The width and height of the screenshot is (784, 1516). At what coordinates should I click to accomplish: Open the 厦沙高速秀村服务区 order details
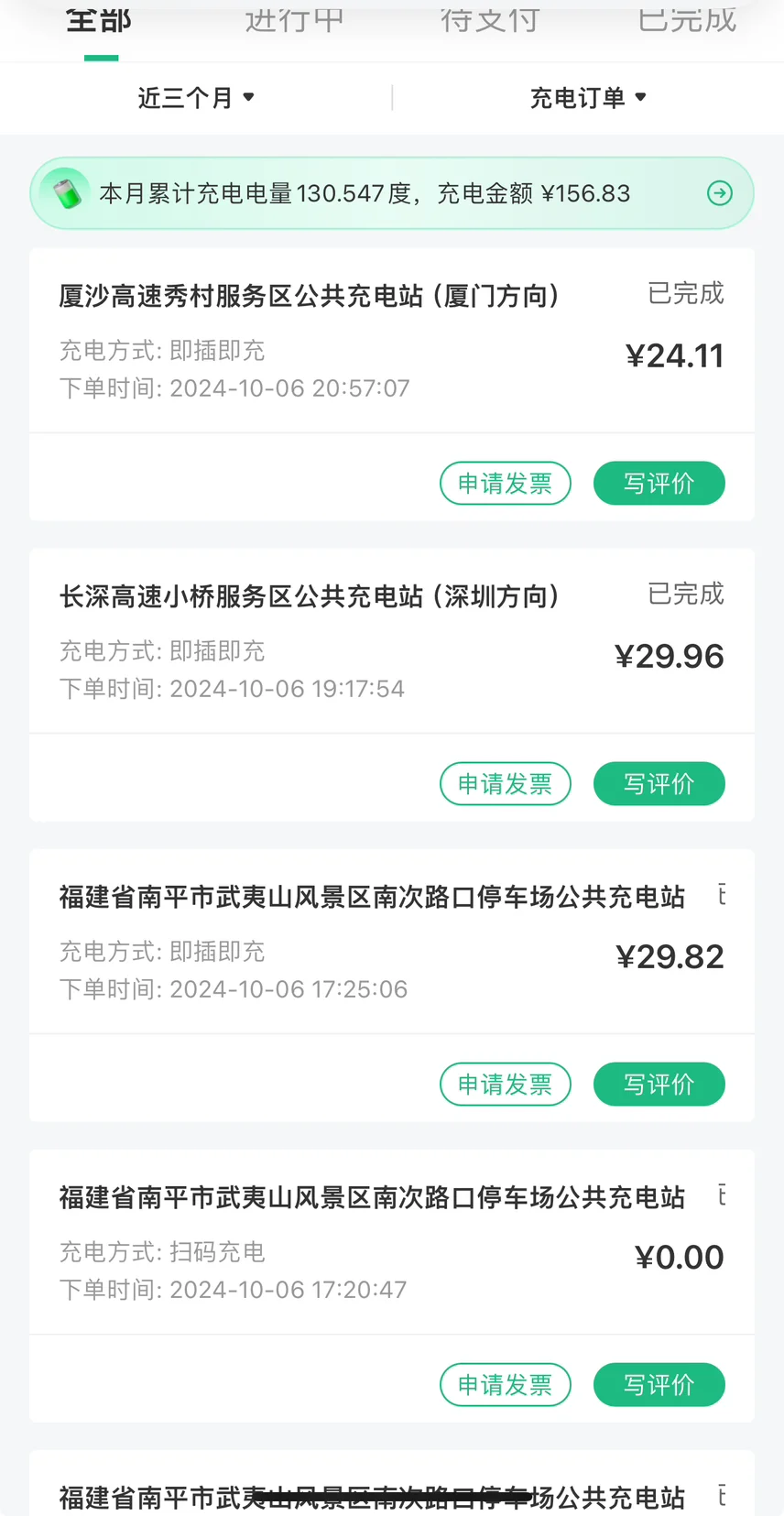[x=392, y=341]
